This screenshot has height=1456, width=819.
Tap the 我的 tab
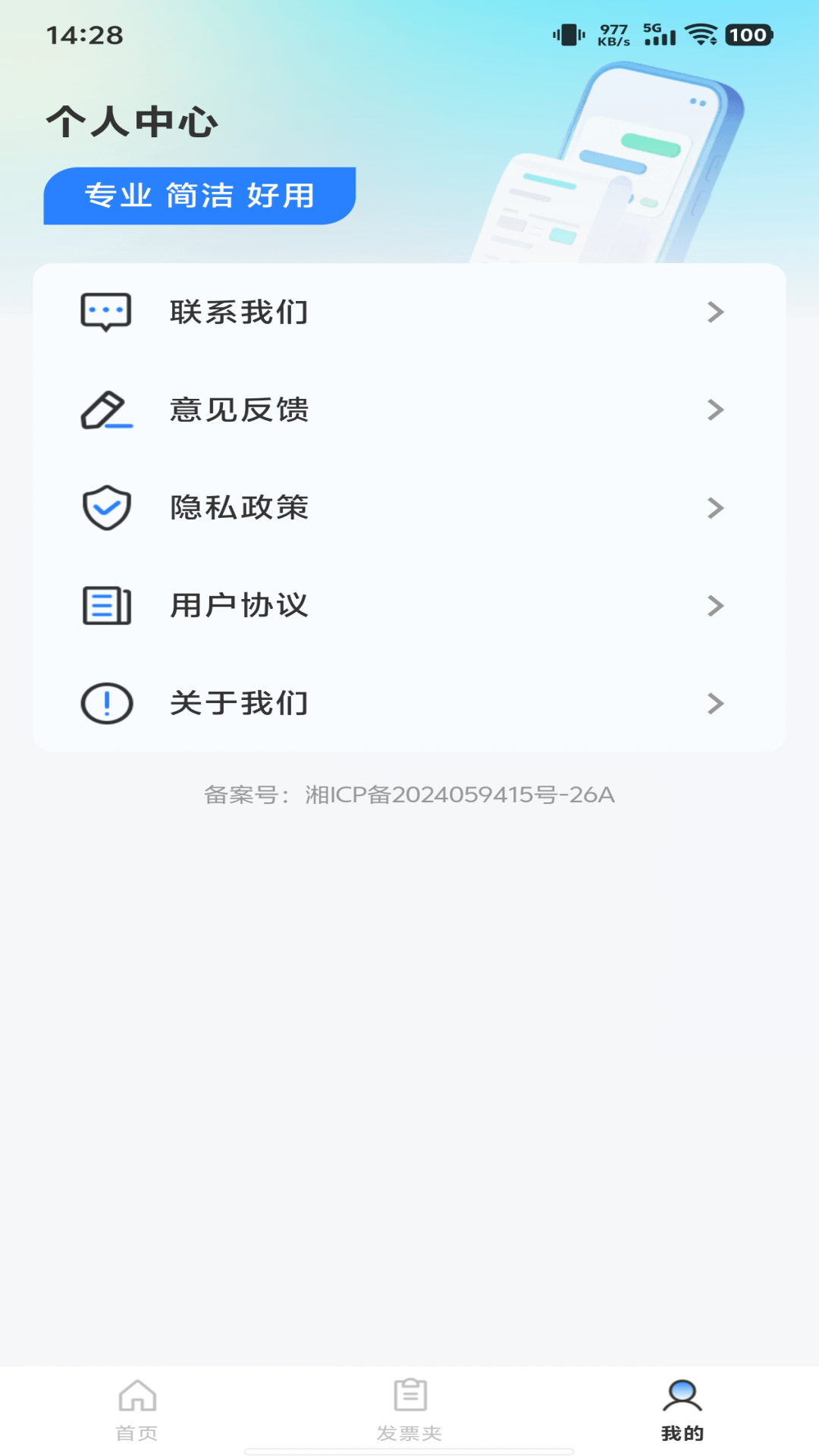click(x=682, y=1410)
